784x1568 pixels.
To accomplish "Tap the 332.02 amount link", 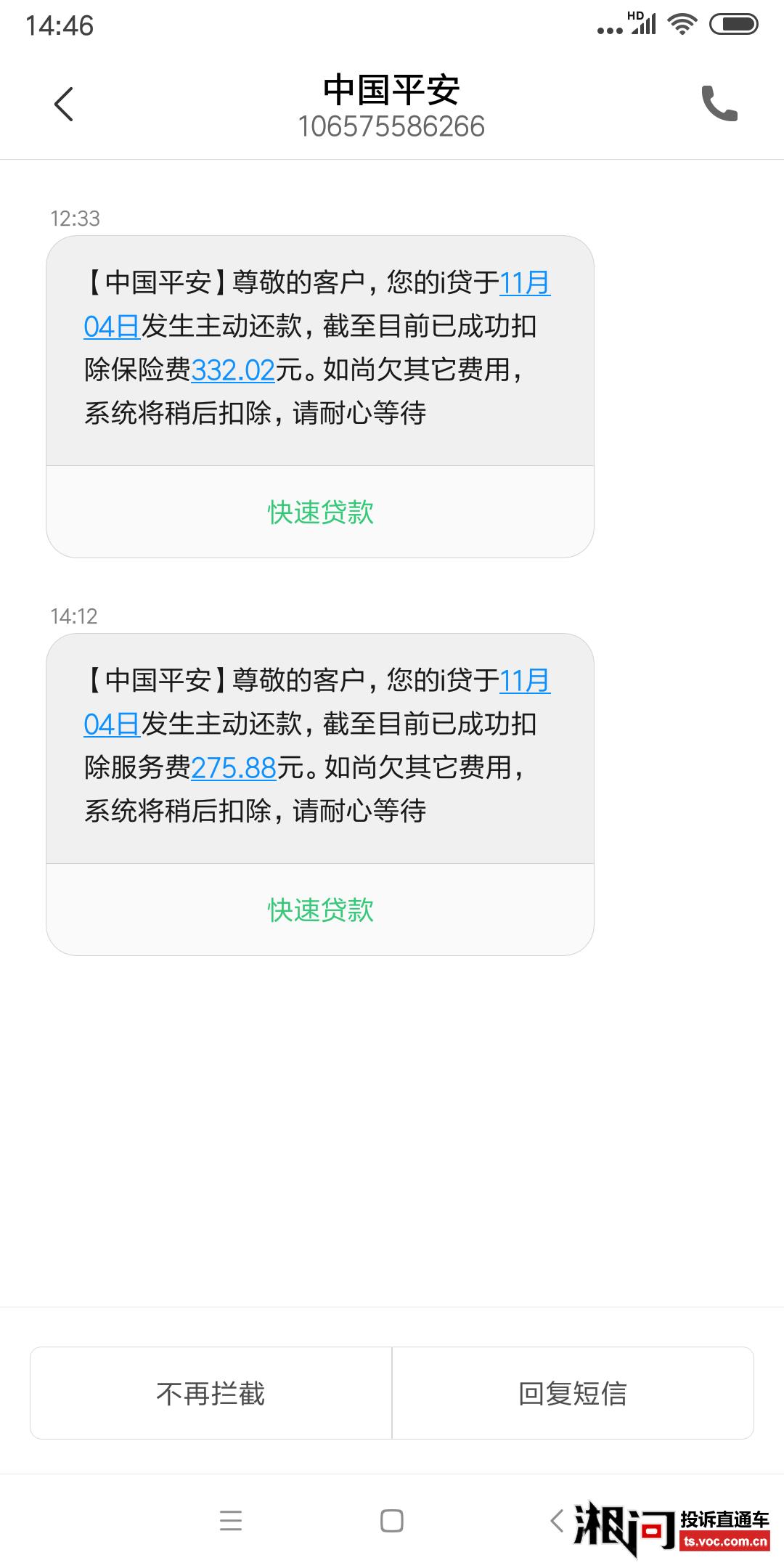I will pyautogui.click(x=233, y=370).
